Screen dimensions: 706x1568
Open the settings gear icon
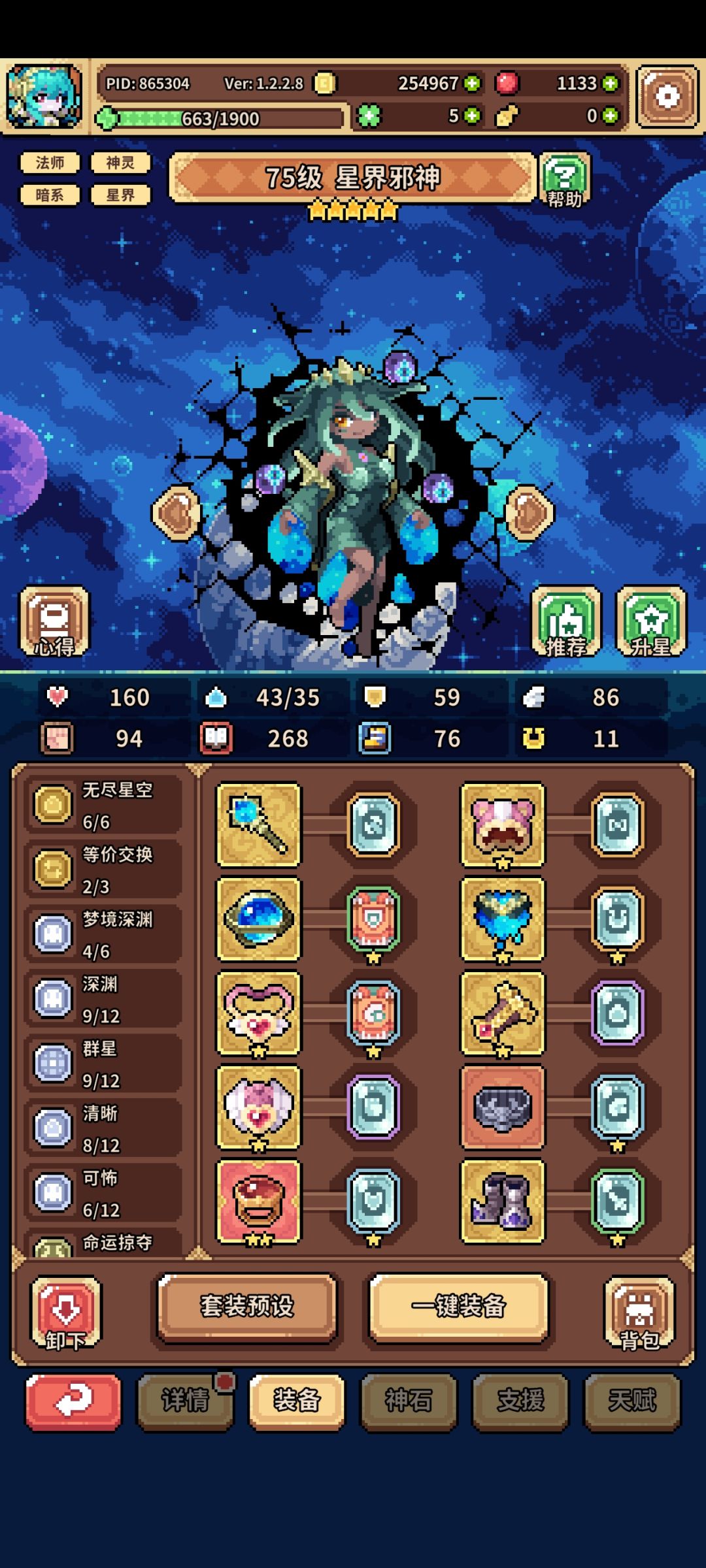(667, 97)
